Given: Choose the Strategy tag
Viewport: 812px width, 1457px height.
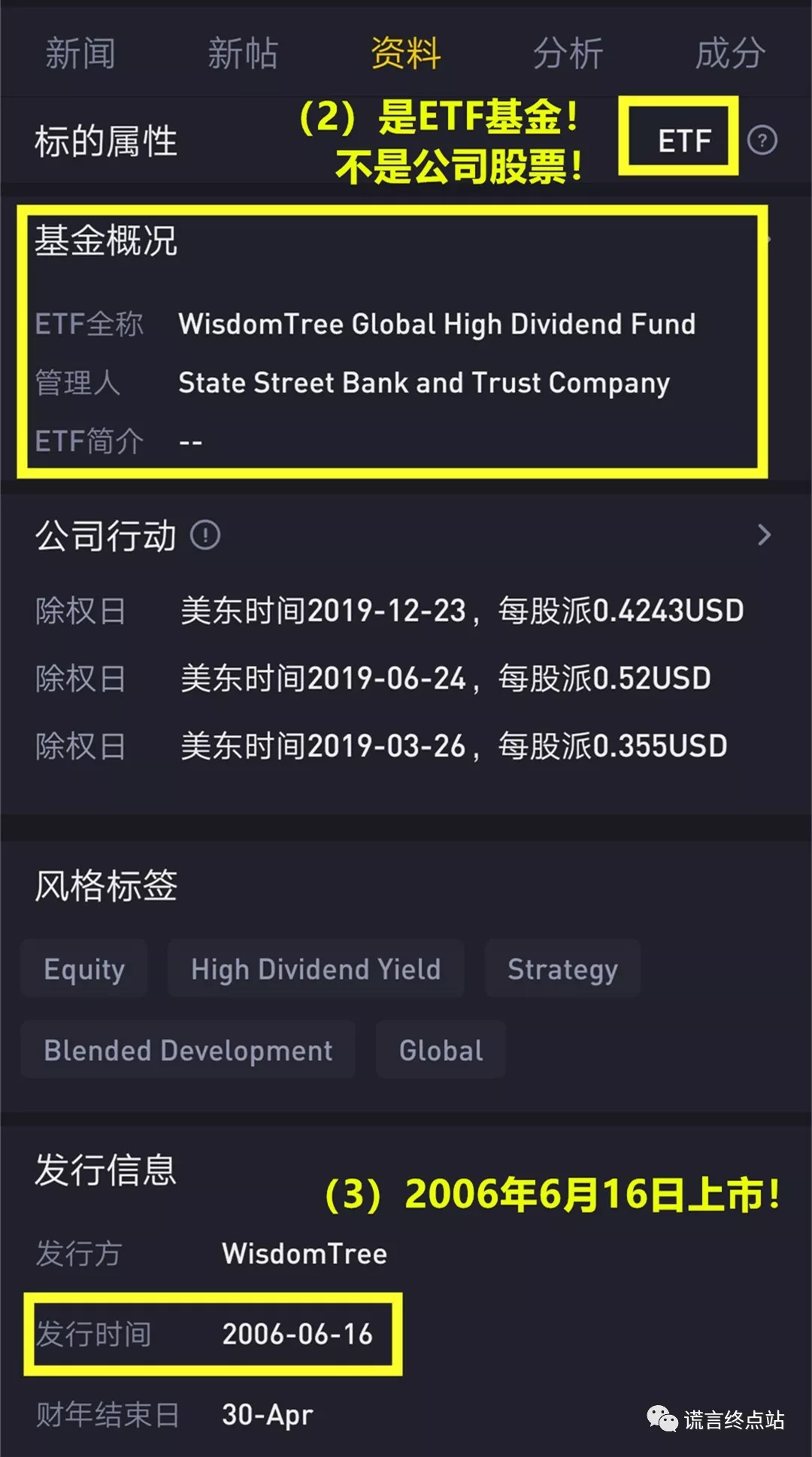Looking at the screenshot, I should coord(562,969).
